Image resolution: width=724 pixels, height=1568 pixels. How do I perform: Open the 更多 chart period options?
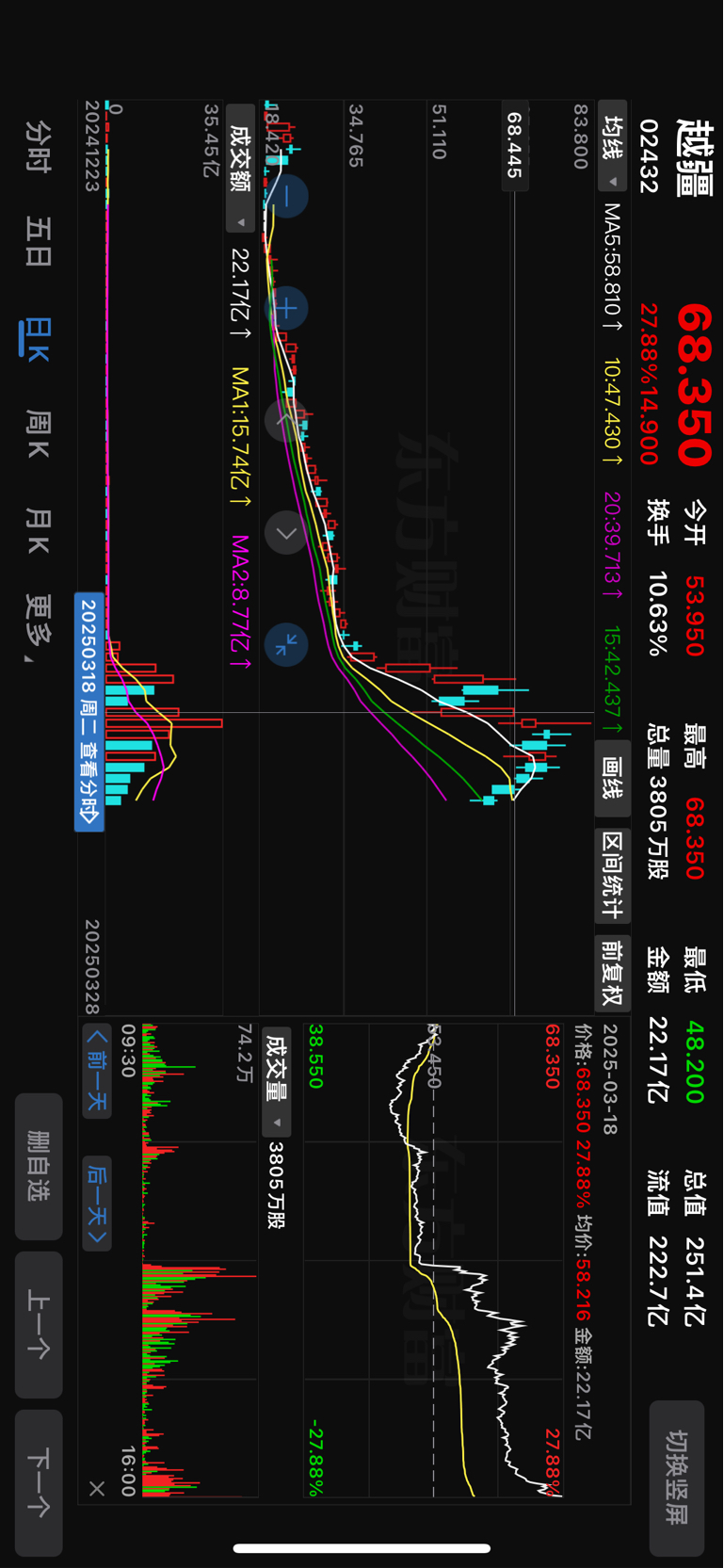point(38,626)
